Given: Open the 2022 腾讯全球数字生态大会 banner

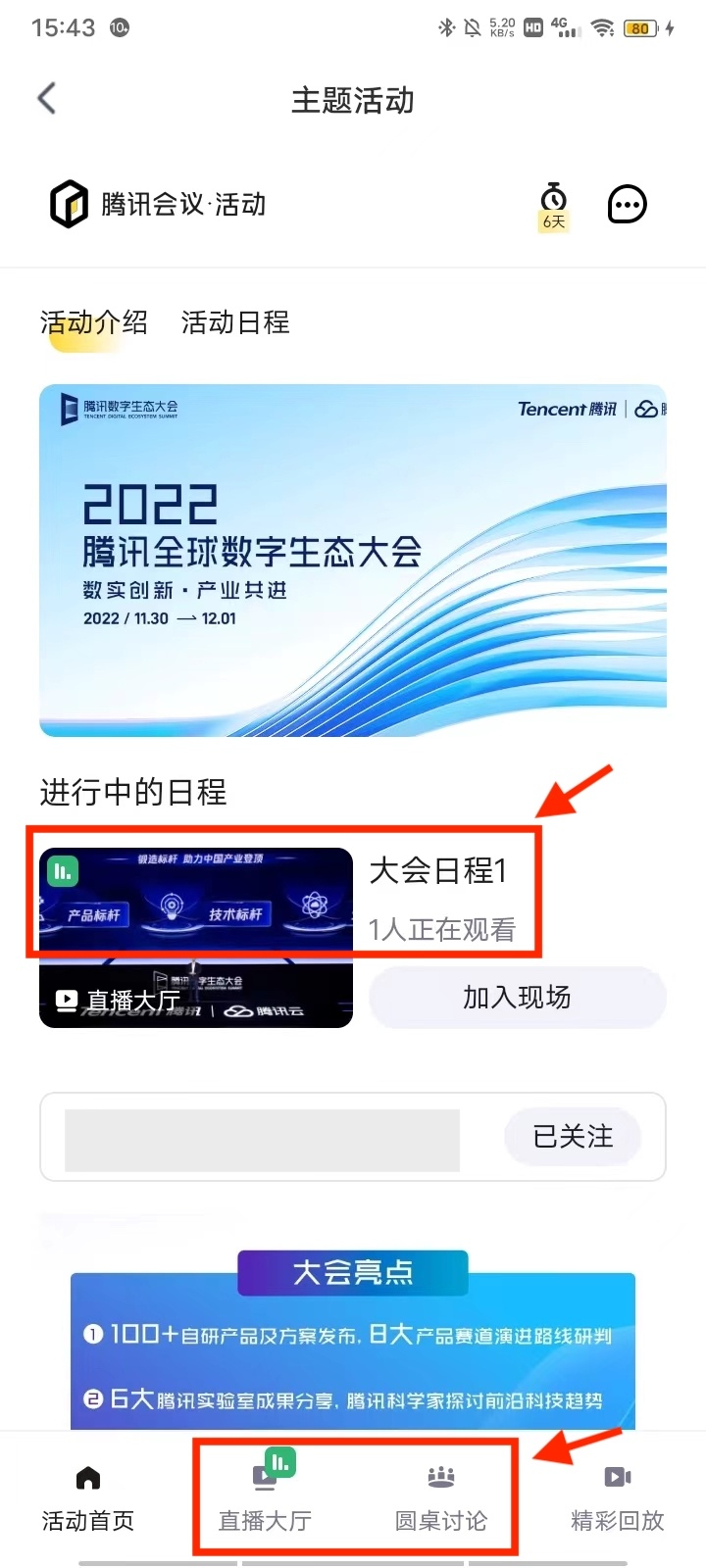Looking at the screenshot, I should pyautogui.click(x=353, y=560).
